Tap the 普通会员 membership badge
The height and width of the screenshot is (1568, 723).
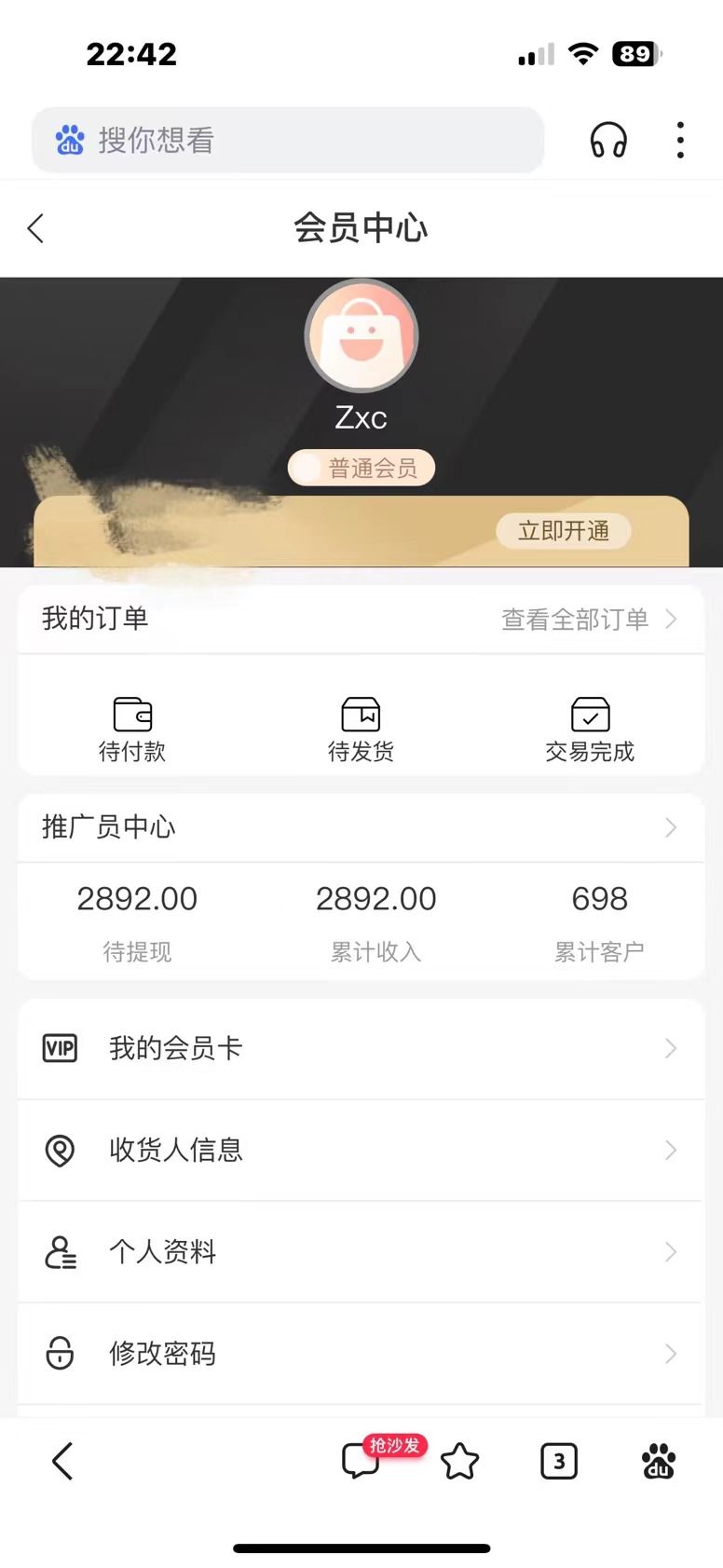click(361, 468)
